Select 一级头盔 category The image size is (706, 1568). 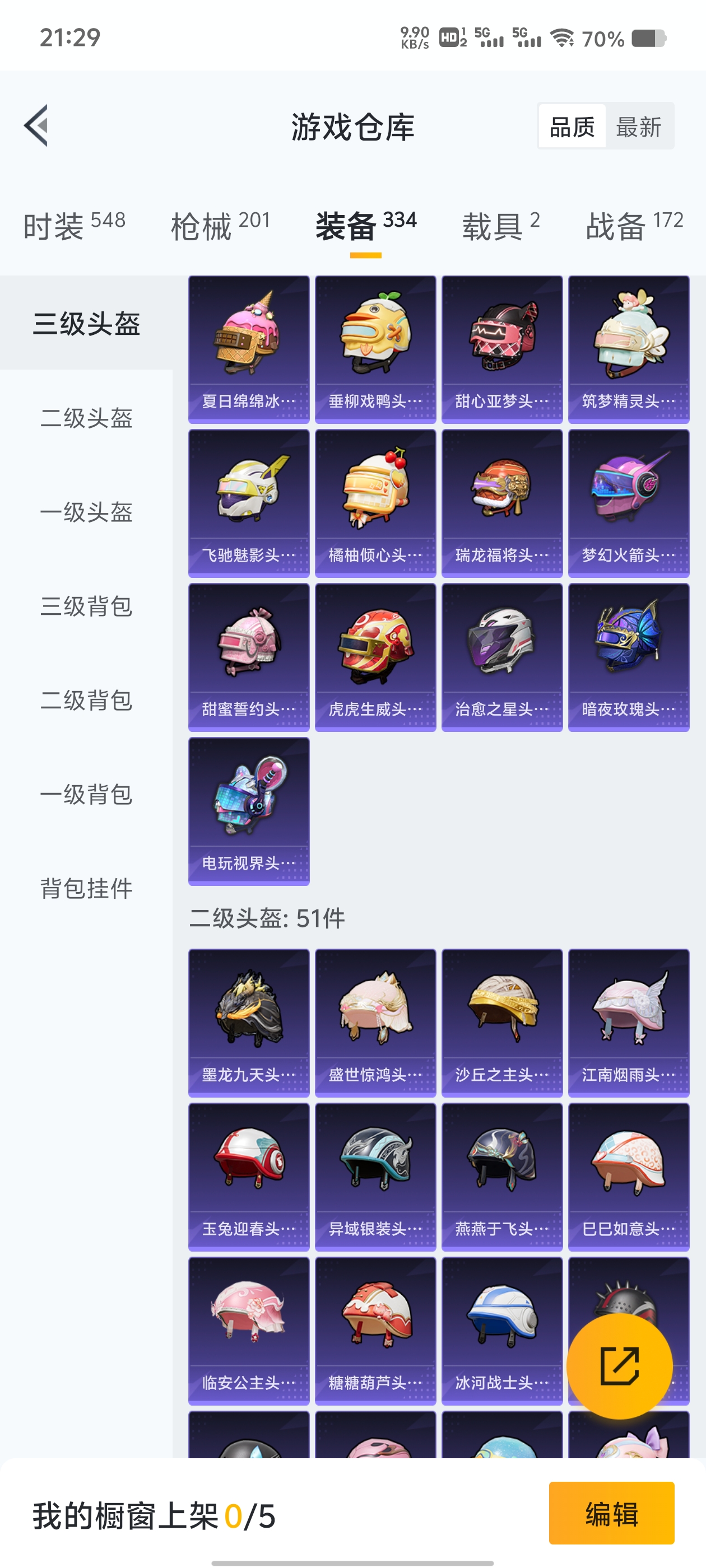click(x=86, y=512)
